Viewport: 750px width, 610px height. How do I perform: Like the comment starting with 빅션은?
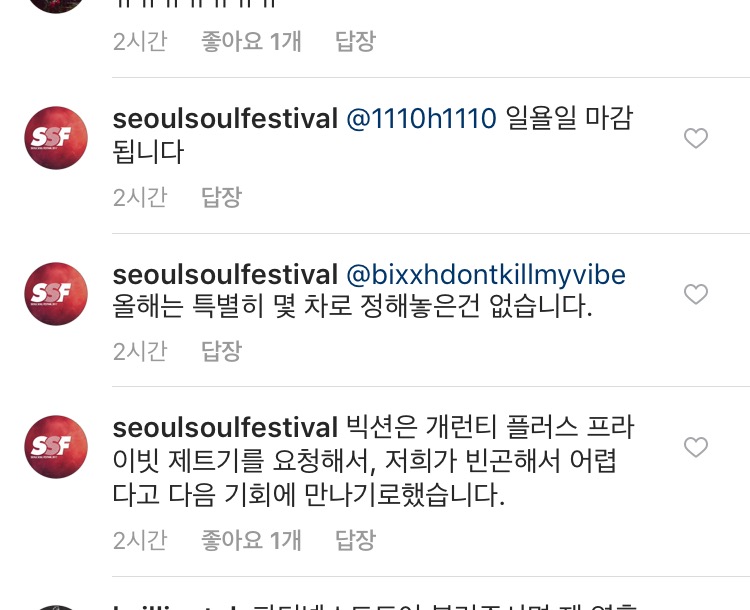[696, 447]
